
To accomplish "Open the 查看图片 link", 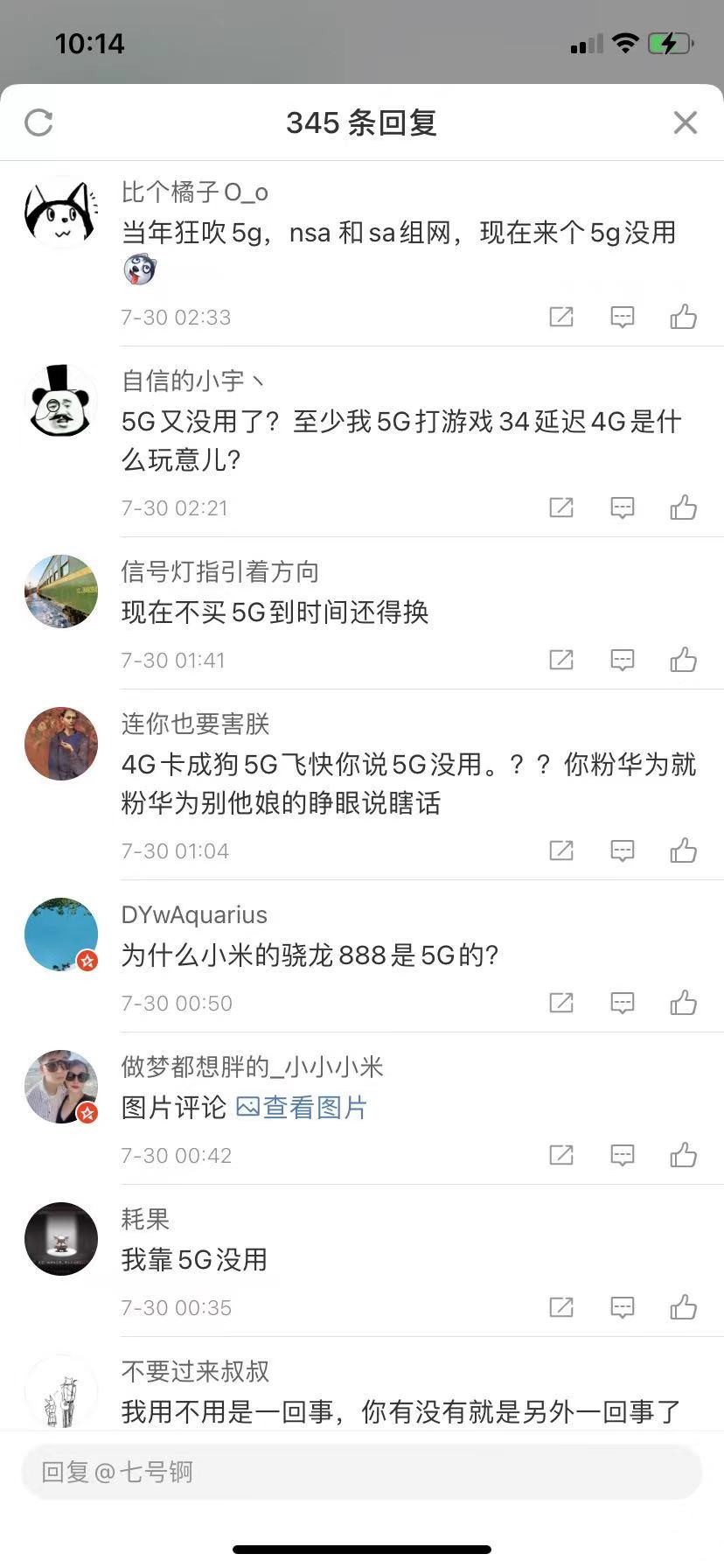I will (x=302, y=1107).
